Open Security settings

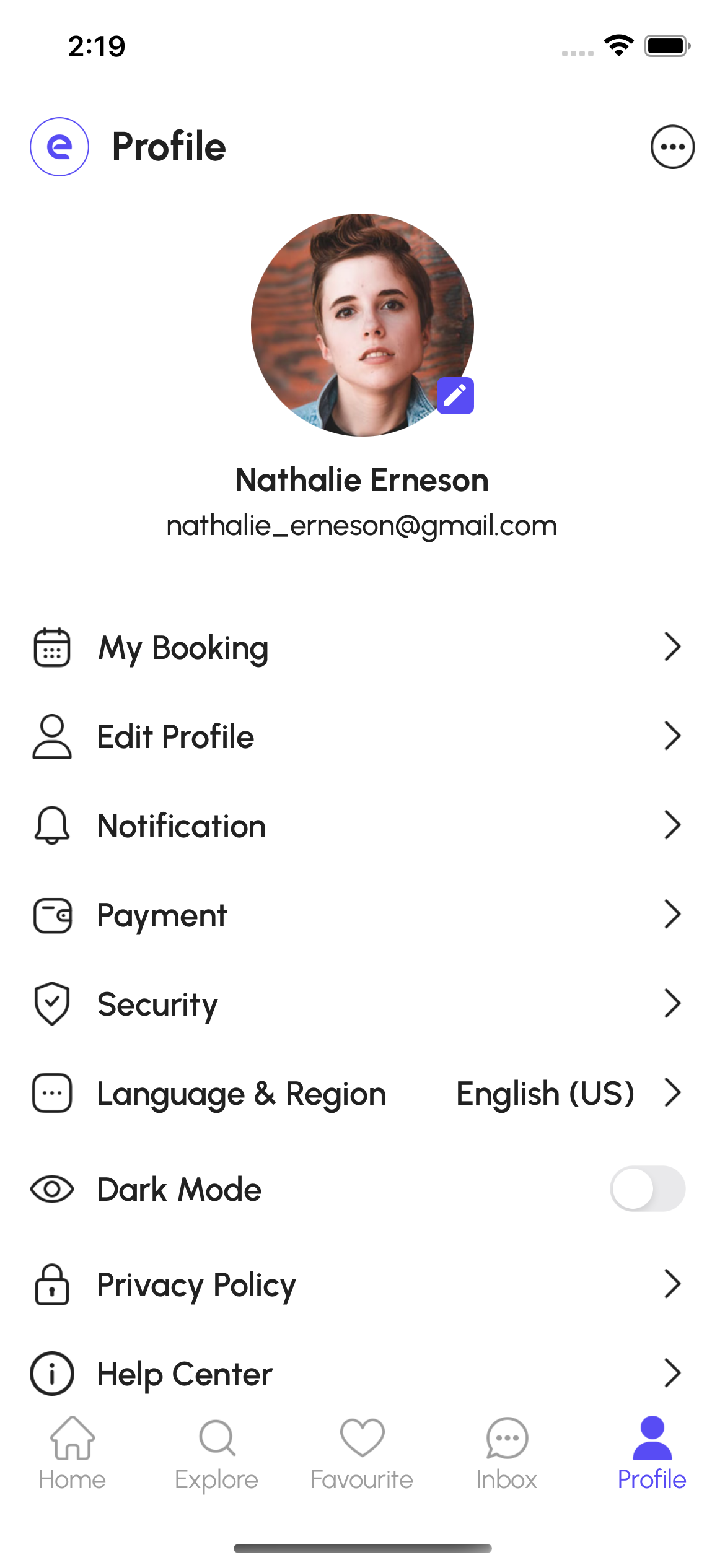coord(362,1004)
